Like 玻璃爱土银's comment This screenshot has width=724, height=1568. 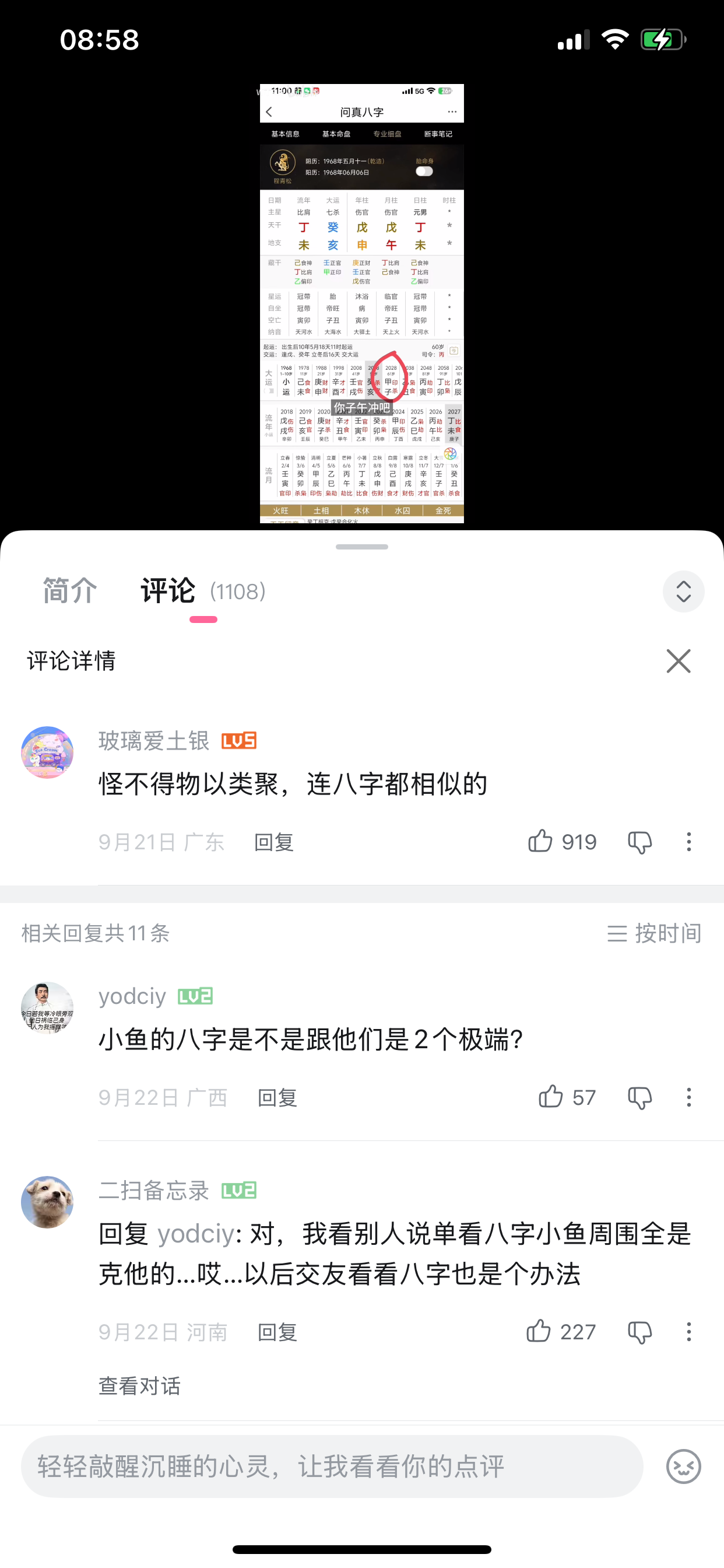tap(540, 842)
